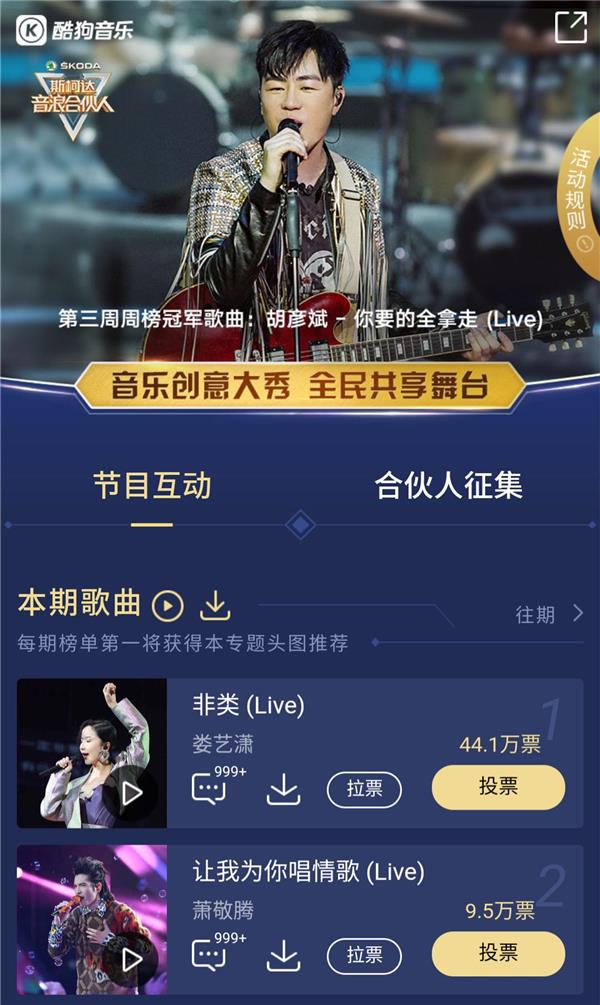Open the weekly champion song banner

point(300,320)
